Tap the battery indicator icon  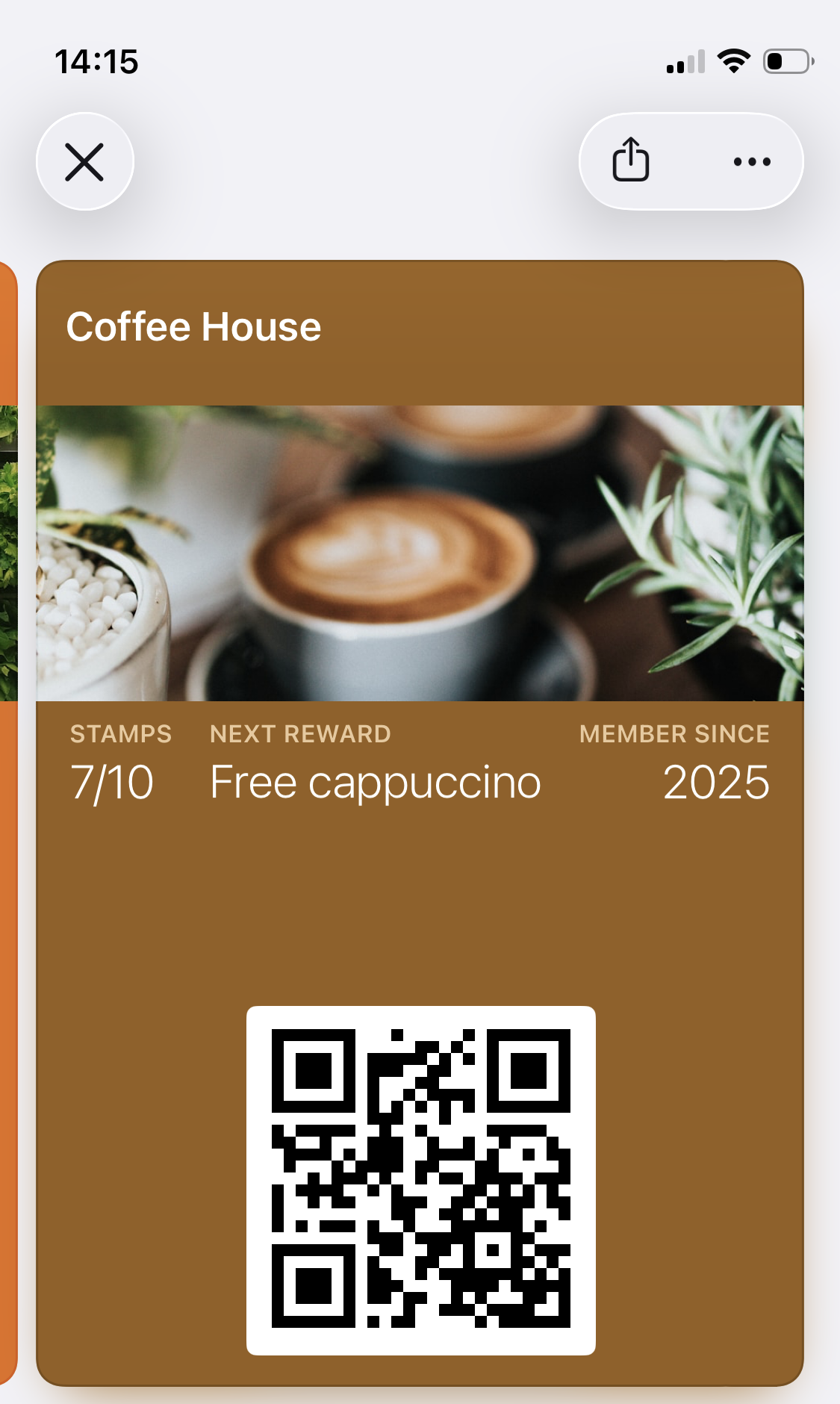785,63
